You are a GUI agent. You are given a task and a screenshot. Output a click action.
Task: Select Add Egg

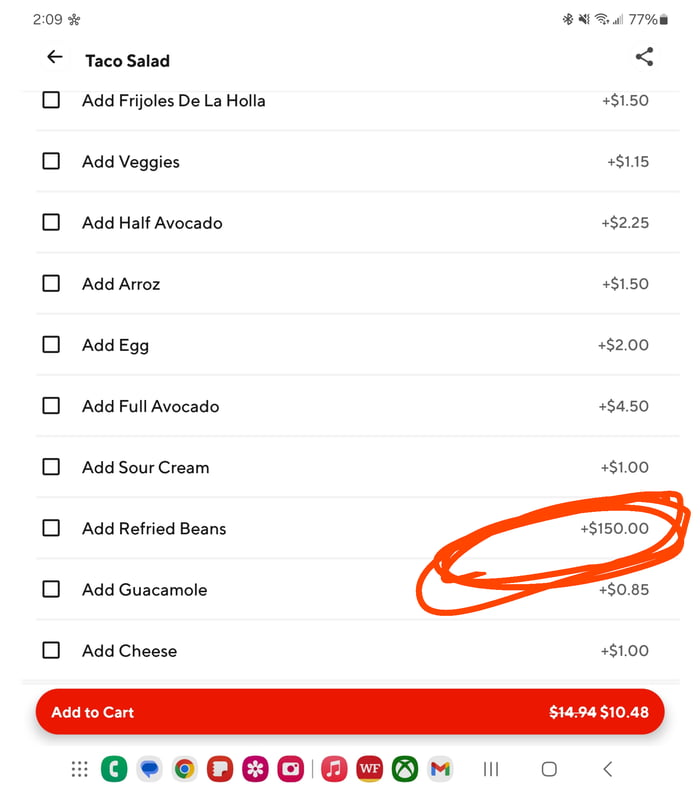tap(51, 344)
